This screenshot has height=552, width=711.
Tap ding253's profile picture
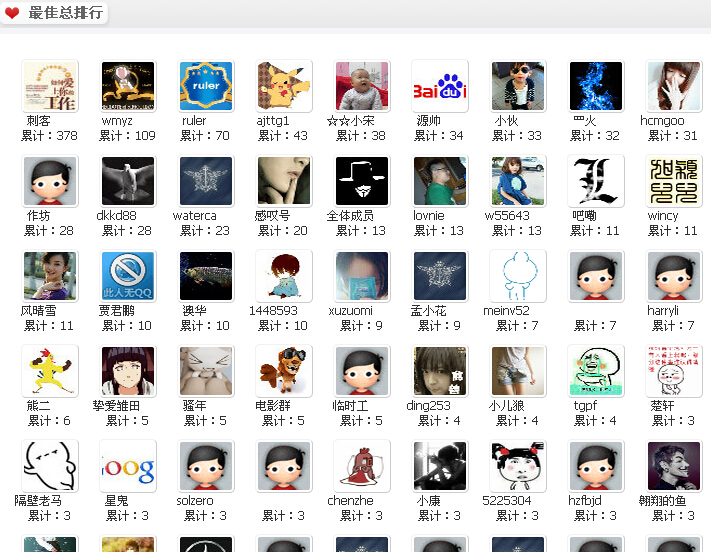tap(440, 371)
